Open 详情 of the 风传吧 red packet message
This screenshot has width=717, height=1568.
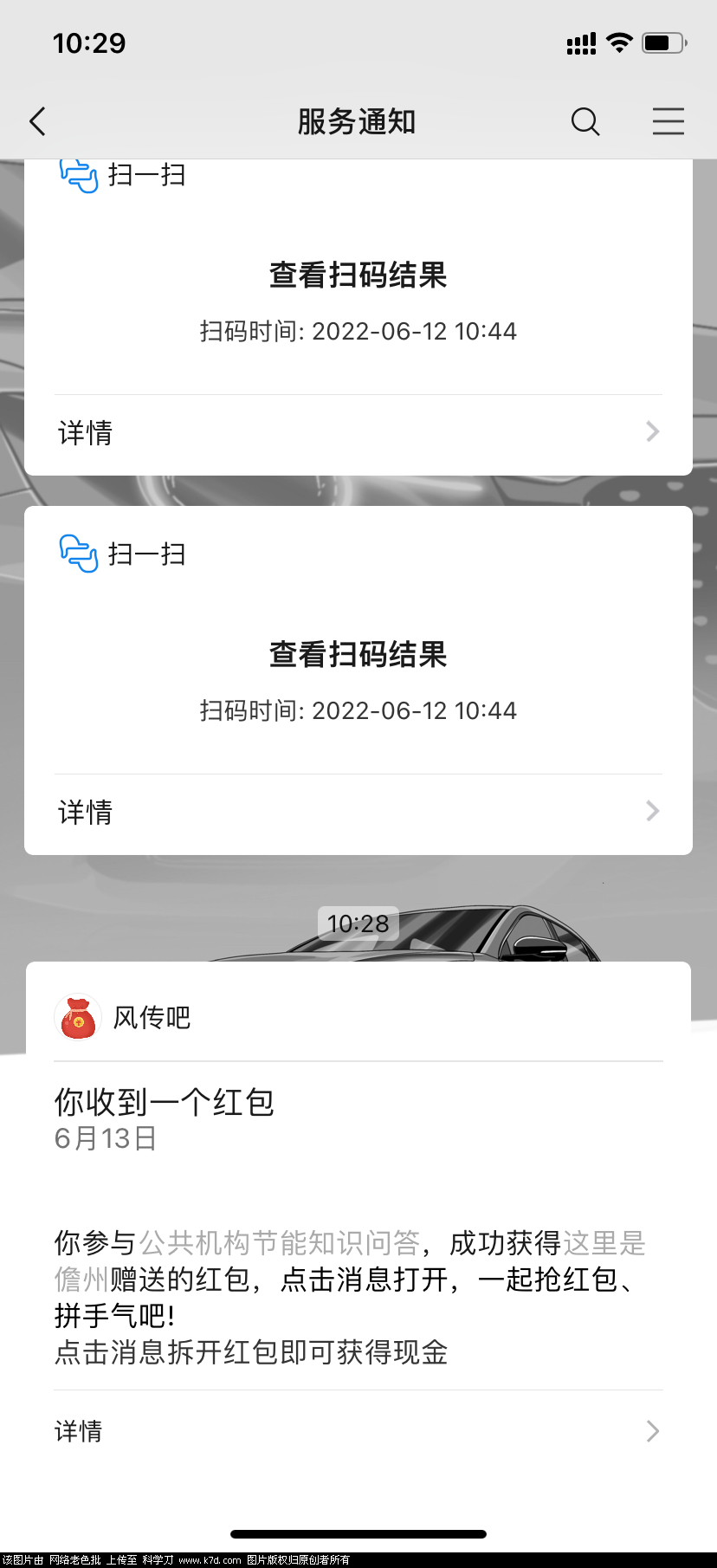(358, 1431)
